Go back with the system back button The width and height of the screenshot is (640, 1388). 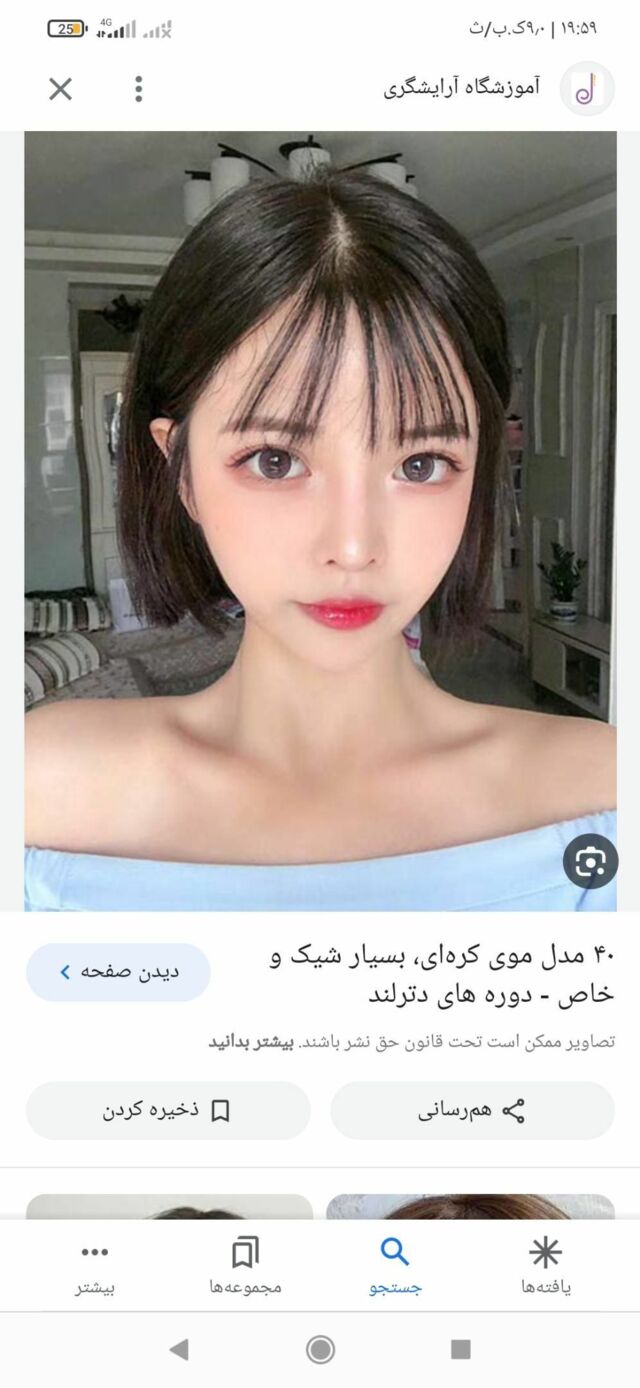[179, 1350]
